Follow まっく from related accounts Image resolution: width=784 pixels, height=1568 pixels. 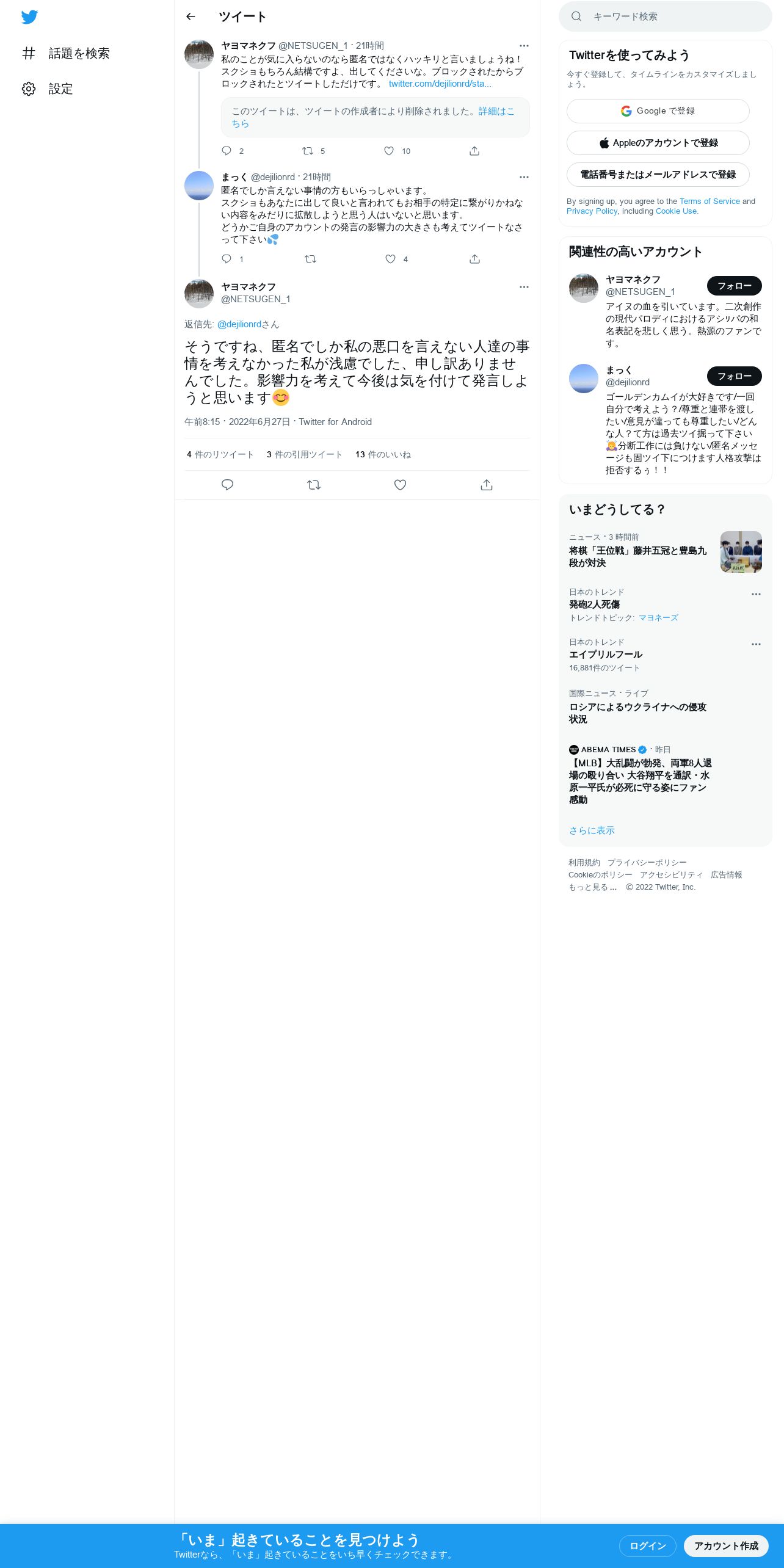[x=734, y=376]
